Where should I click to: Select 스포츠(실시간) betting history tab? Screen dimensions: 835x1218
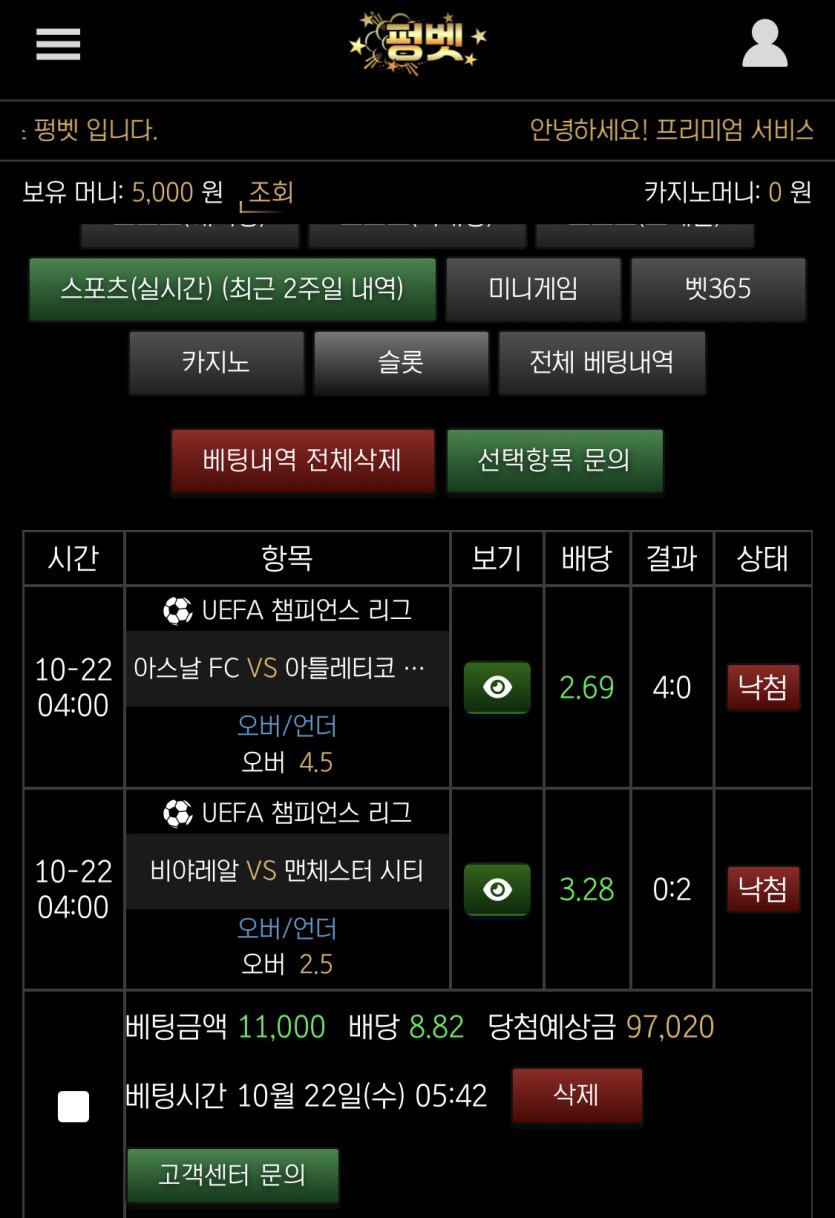[x=232, y=289]
